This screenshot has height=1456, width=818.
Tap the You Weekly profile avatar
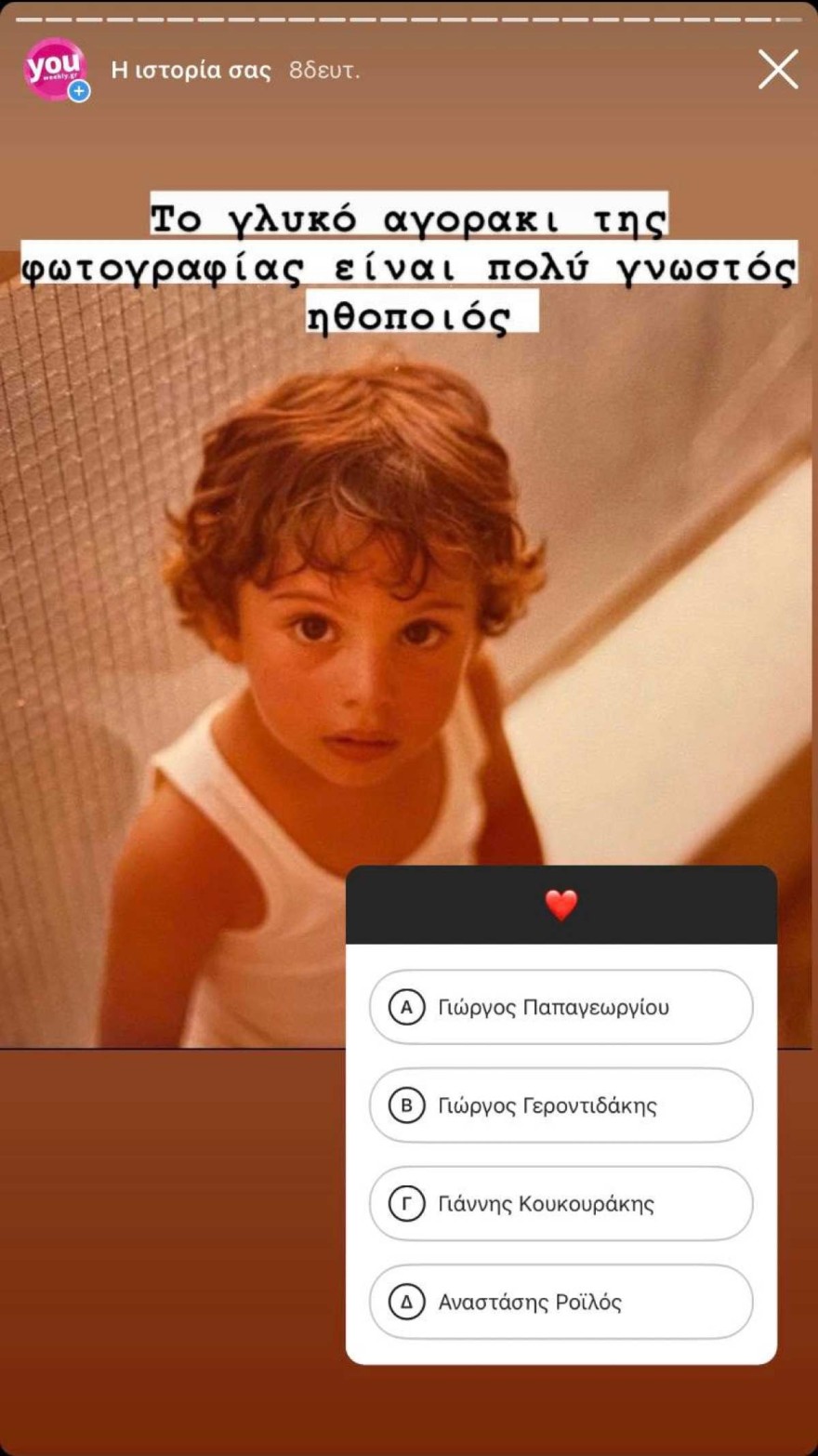tap(55, 68)
